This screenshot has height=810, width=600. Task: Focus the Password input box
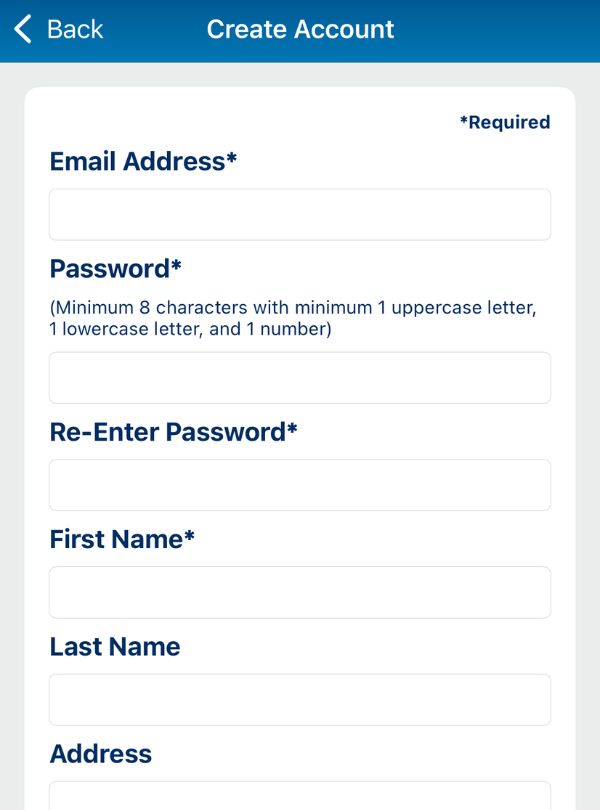click(x=300, y=378)
